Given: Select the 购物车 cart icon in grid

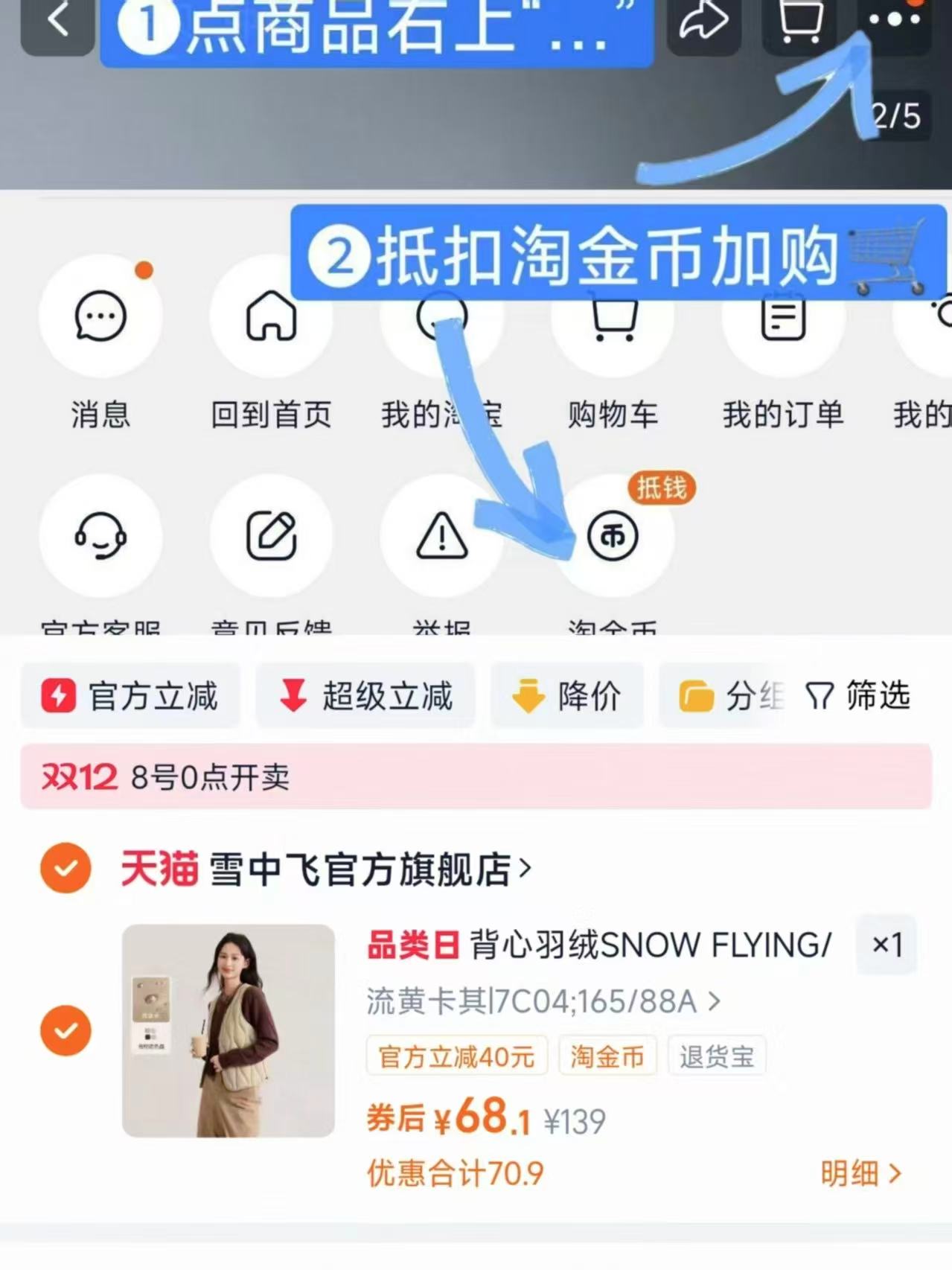Looking at the screenshot, I should coord(612,316).
